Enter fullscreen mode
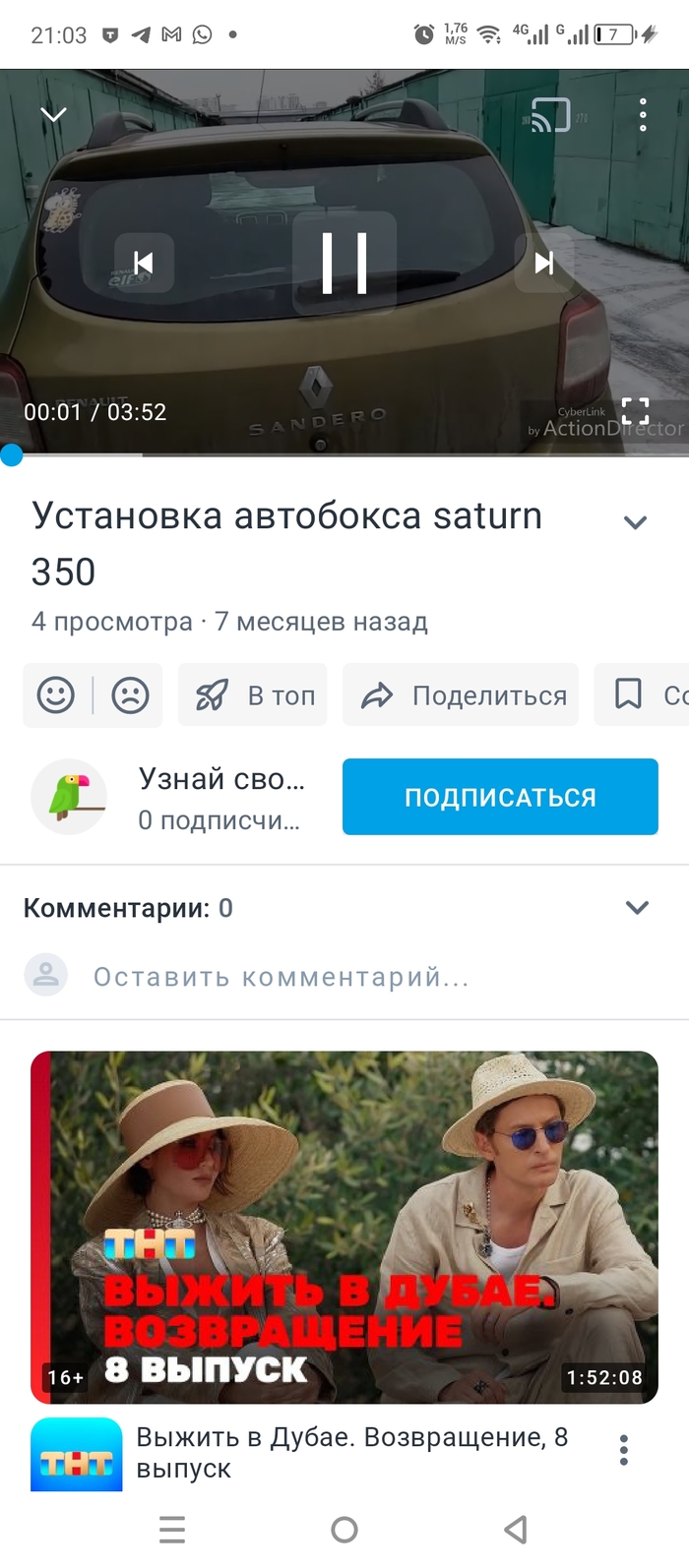689x1568 pixels. (x=636, y=411)
